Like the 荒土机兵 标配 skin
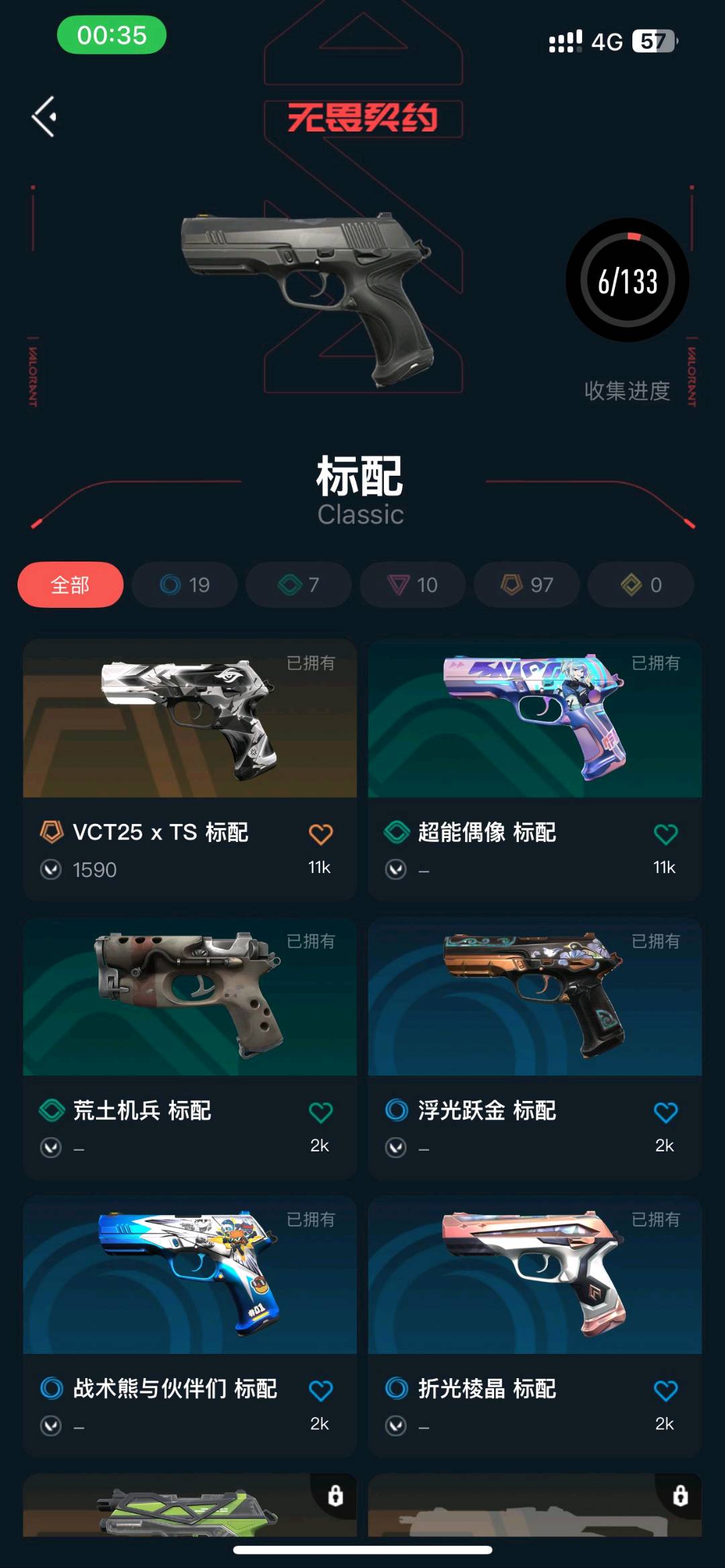Screen dimensions: 725x1568 point(320,1112)
